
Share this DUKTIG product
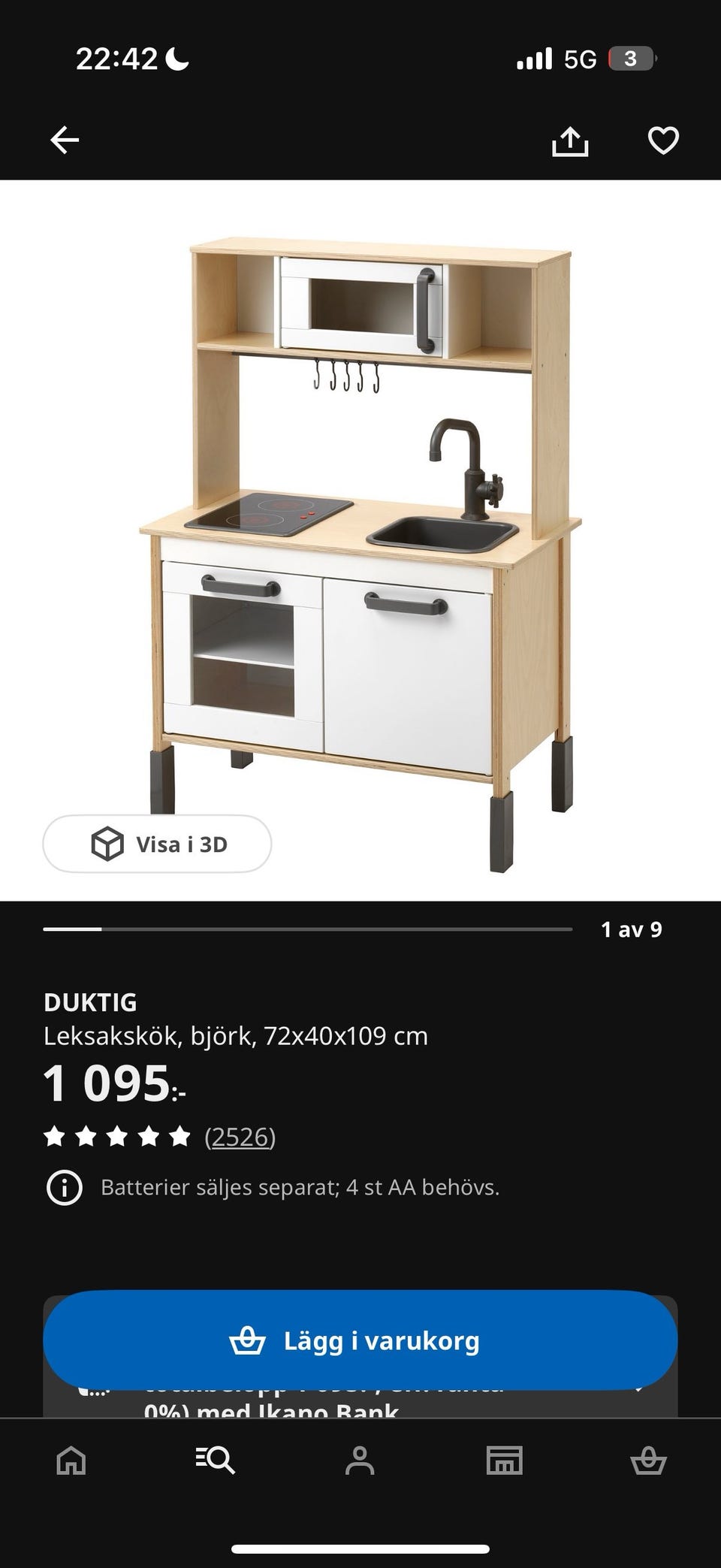(570, 140)
